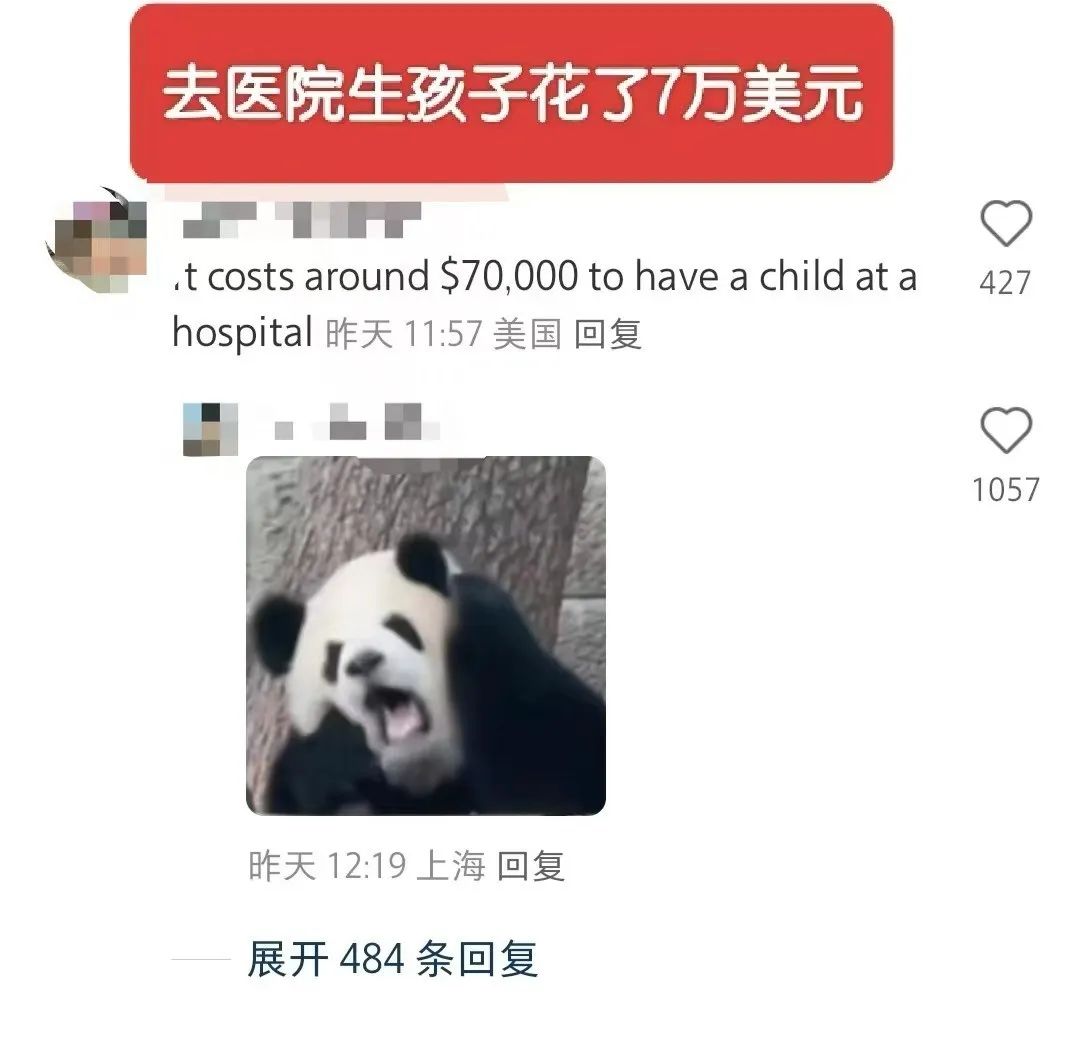Reply to the comment from 美国
1080x1048 pixels.
pyautogui.click(x=607, y=334)
